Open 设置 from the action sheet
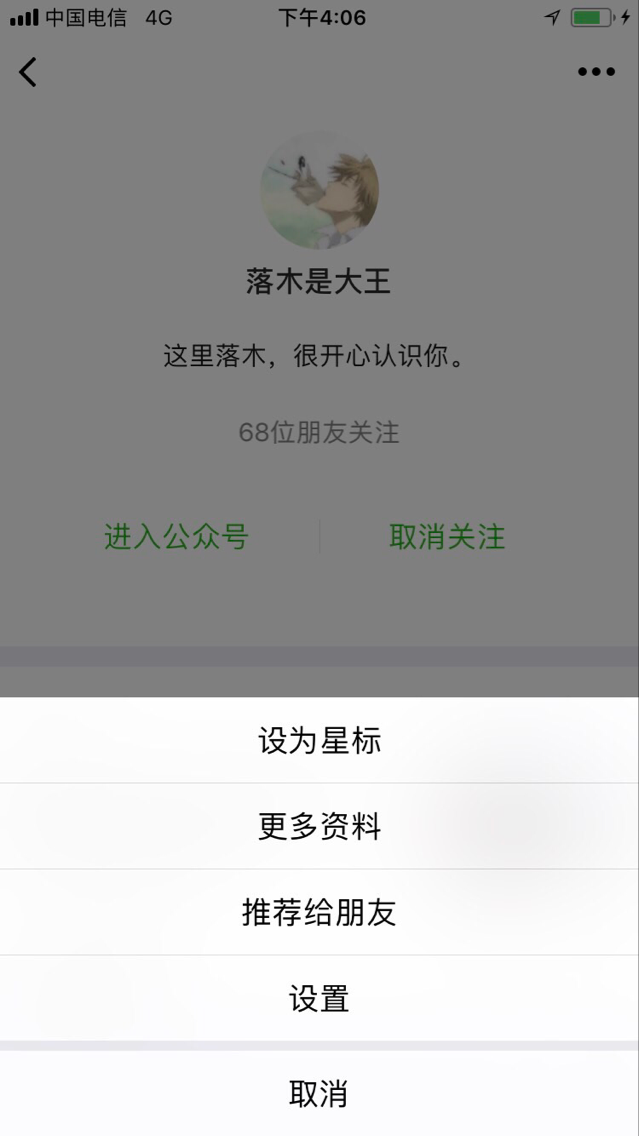The width and height of the screenshot is (639, 1136). point(320,998)
